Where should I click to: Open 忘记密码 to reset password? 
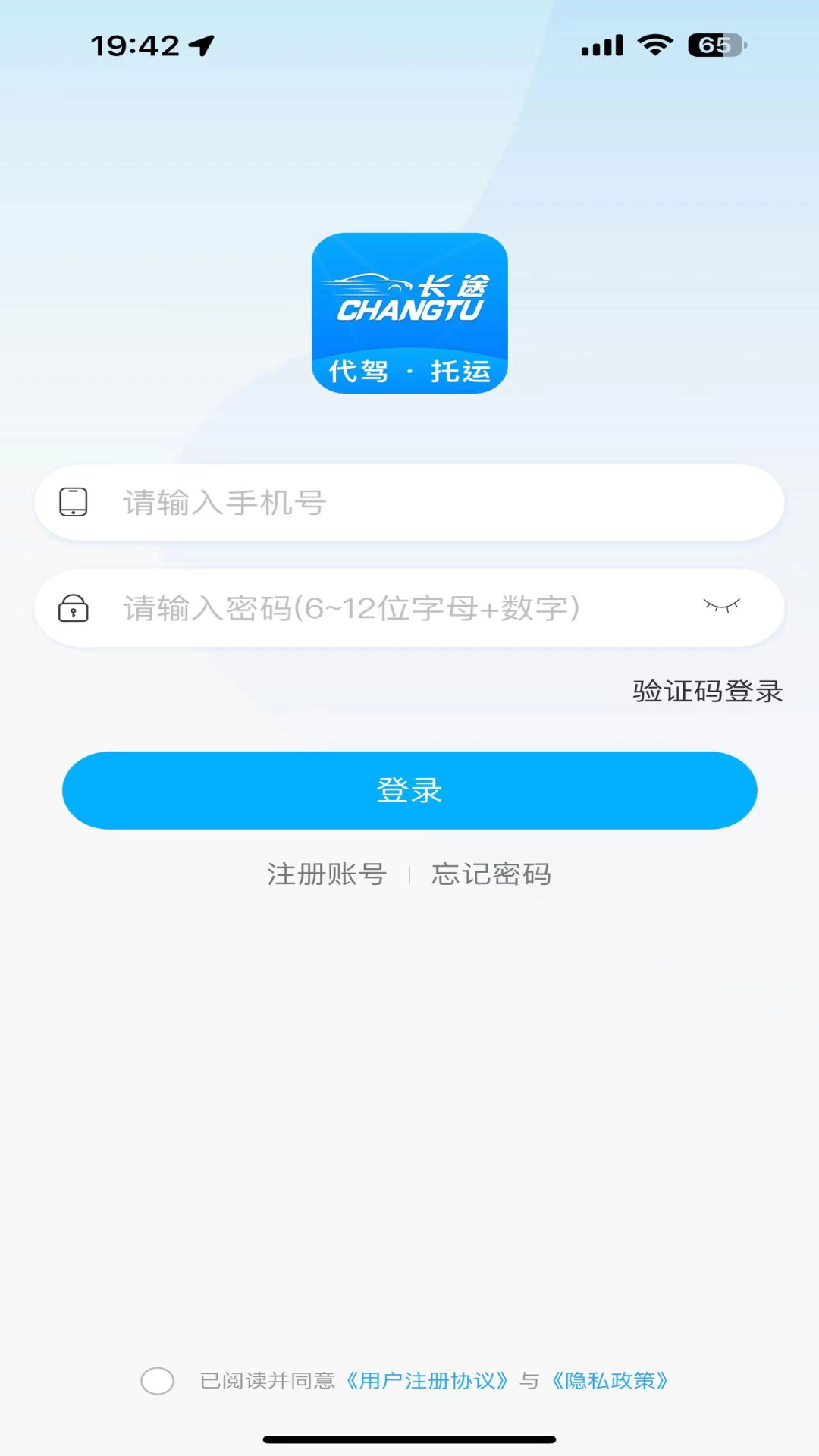pos(491,874)
